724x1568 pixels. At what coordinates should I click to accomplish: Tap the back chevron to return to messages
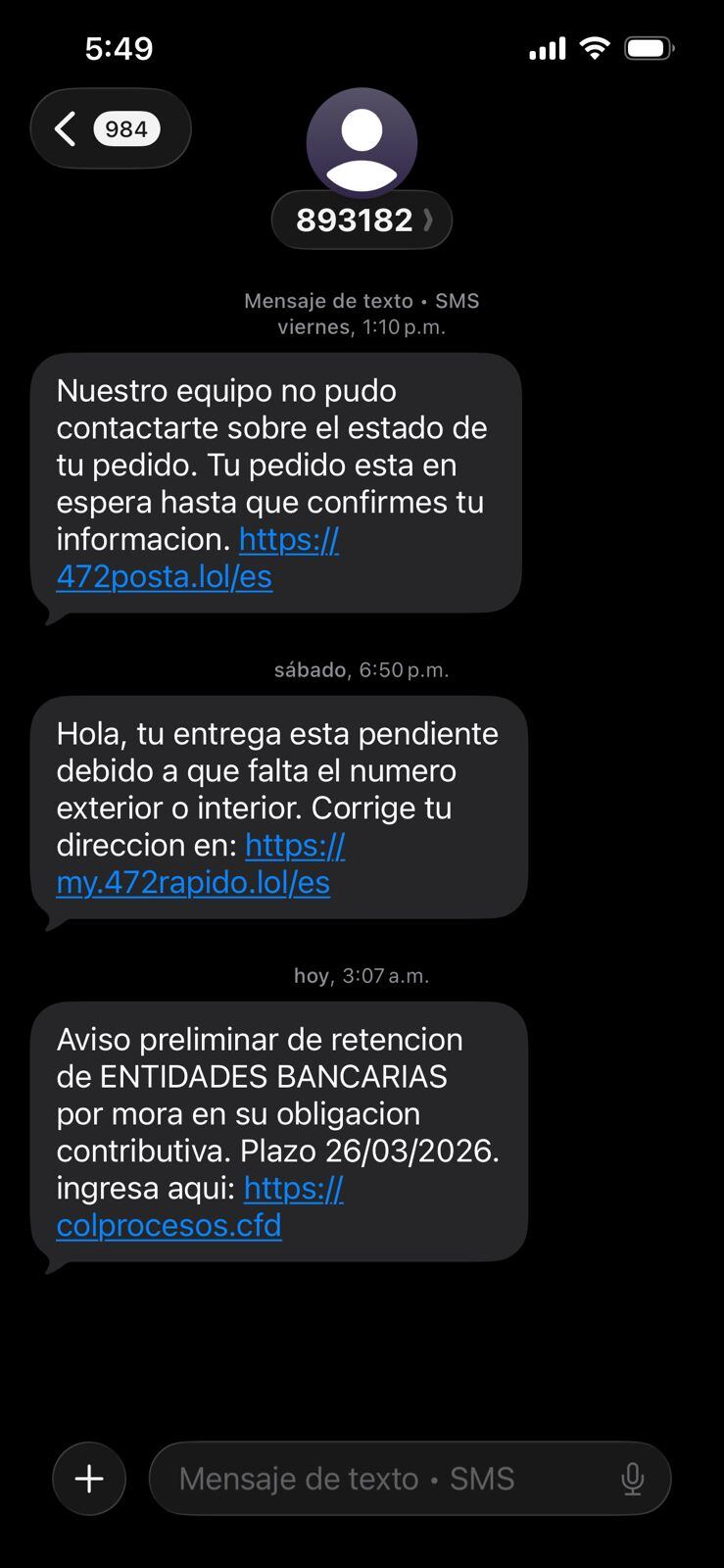[65, 127]
